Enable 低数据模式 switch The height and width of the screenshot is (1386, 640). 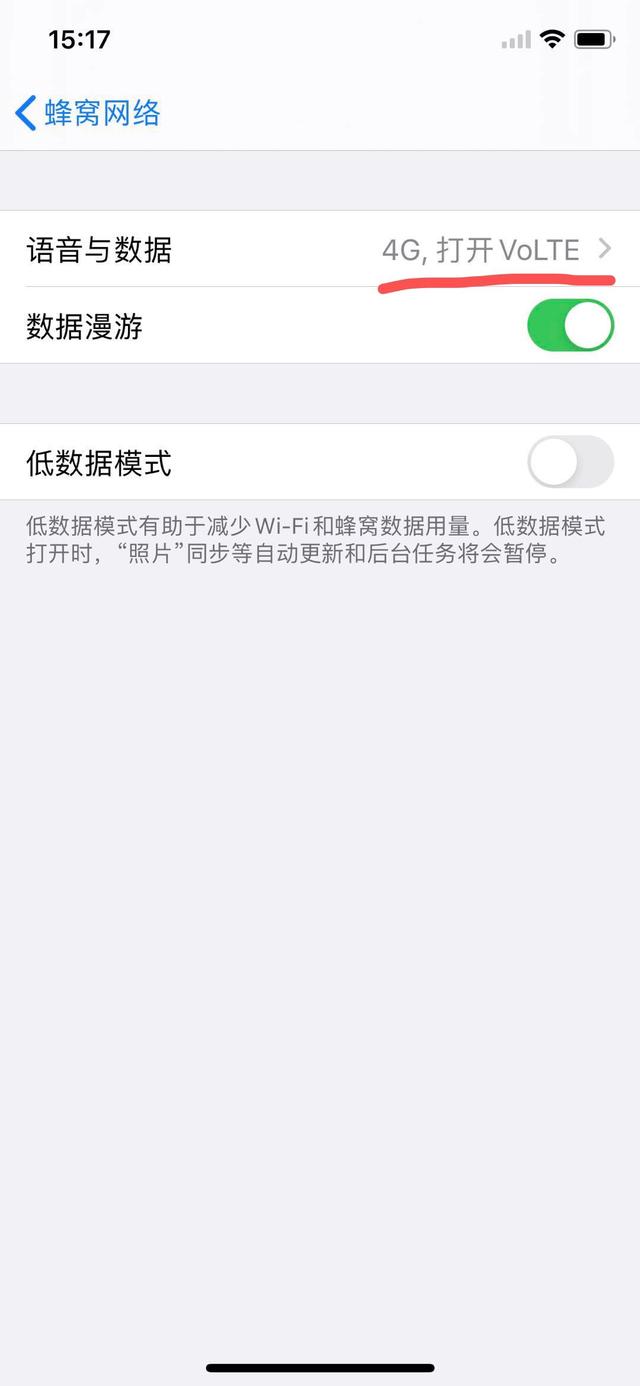pos(570,462)
